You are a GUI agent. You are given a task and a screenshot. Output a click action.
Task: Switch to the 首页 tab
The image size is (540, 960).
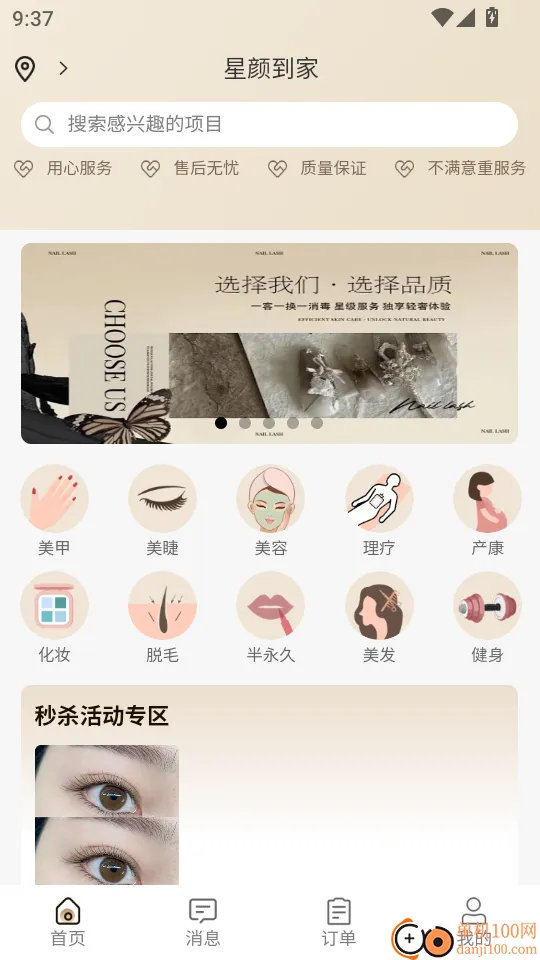[x=67, y=922]
